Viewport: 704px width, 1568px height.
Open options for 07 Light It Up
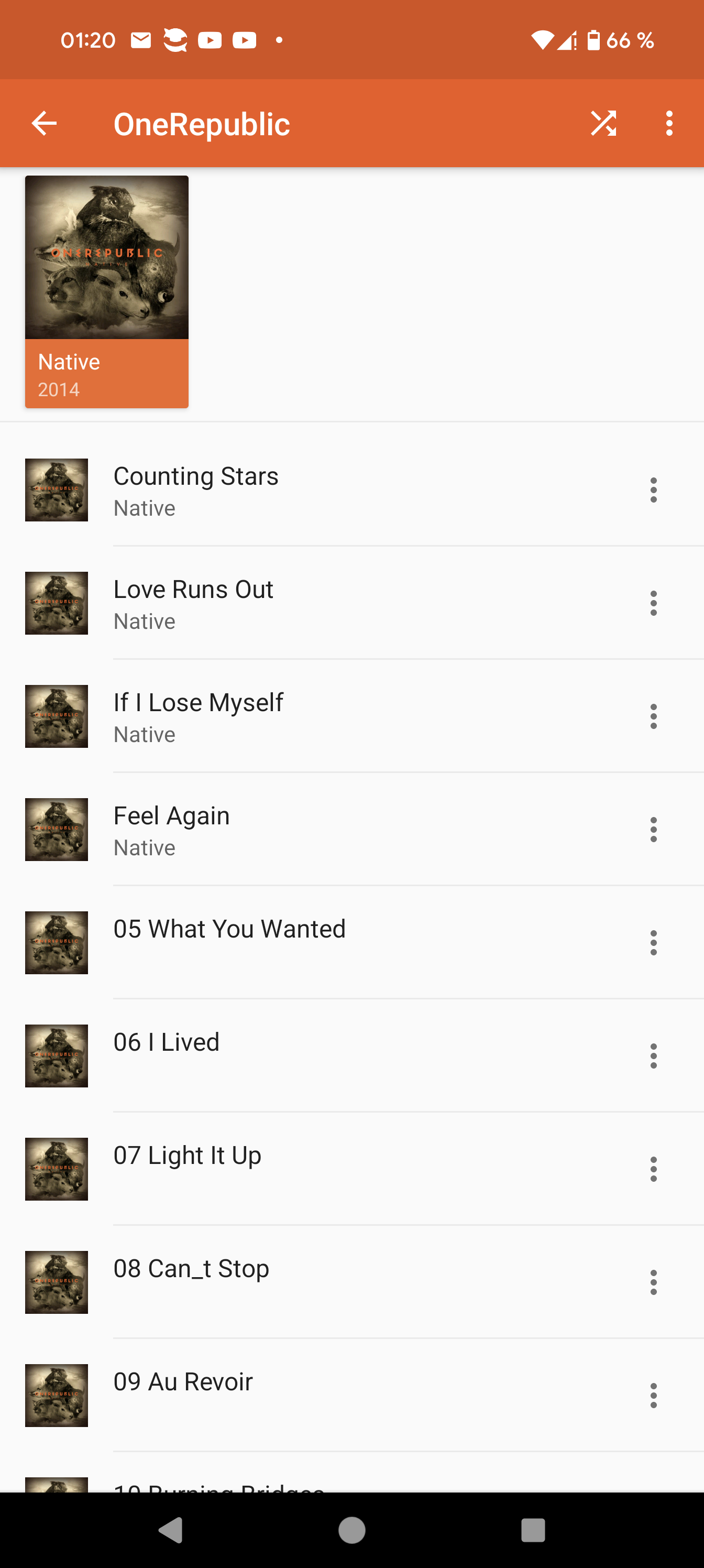pos(654,1169)
